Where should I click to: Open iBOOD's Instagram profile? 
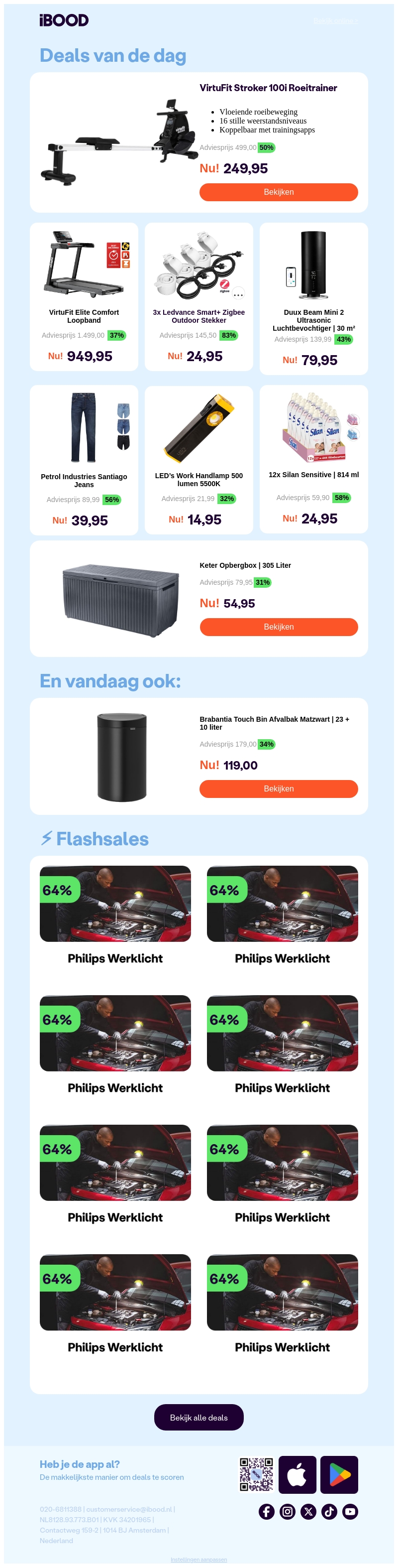pyautogui.click(x=288, y=1511)
